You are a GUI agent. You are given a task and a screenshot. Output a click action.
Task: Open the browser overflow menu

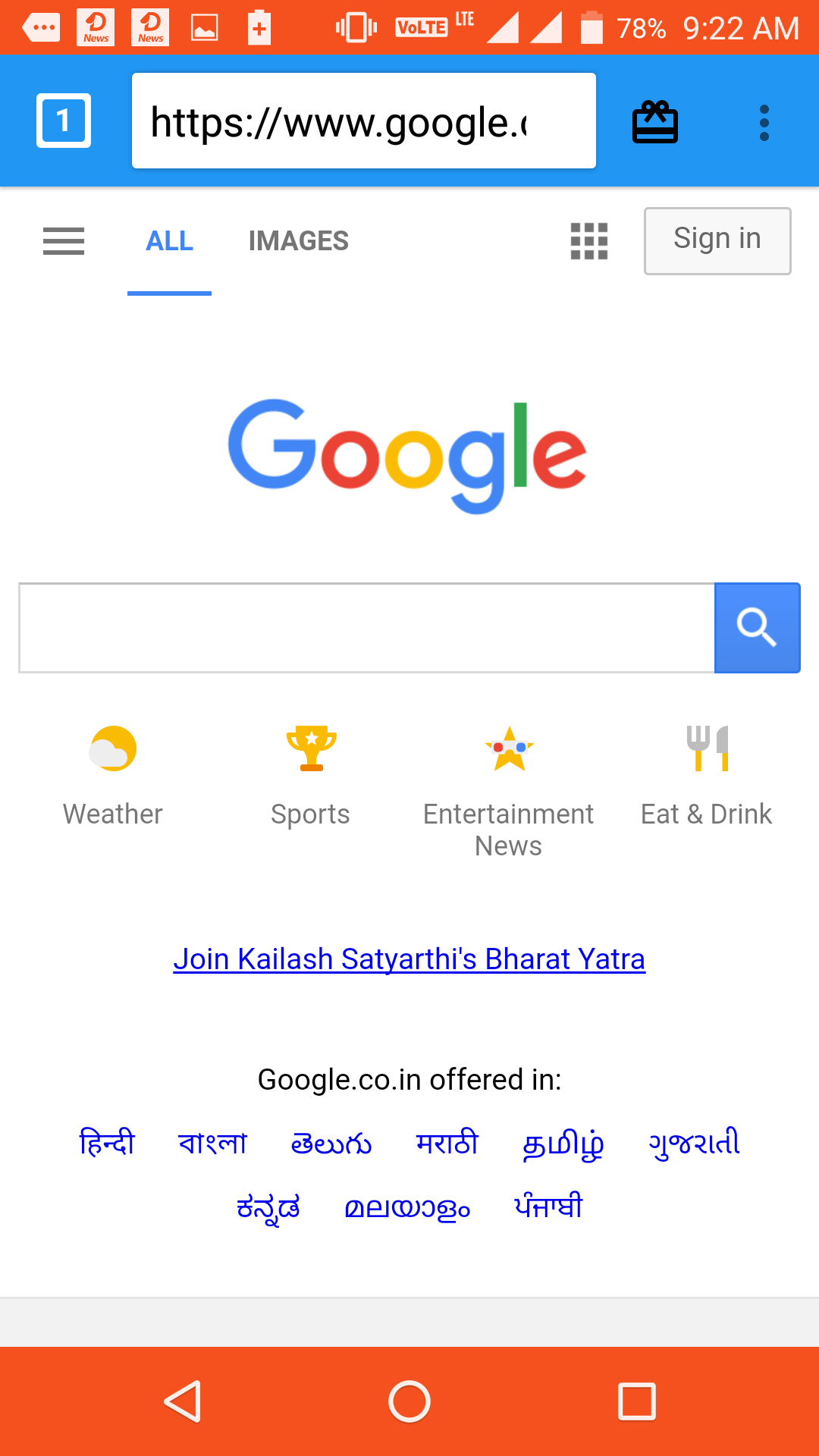click(764, 122)
